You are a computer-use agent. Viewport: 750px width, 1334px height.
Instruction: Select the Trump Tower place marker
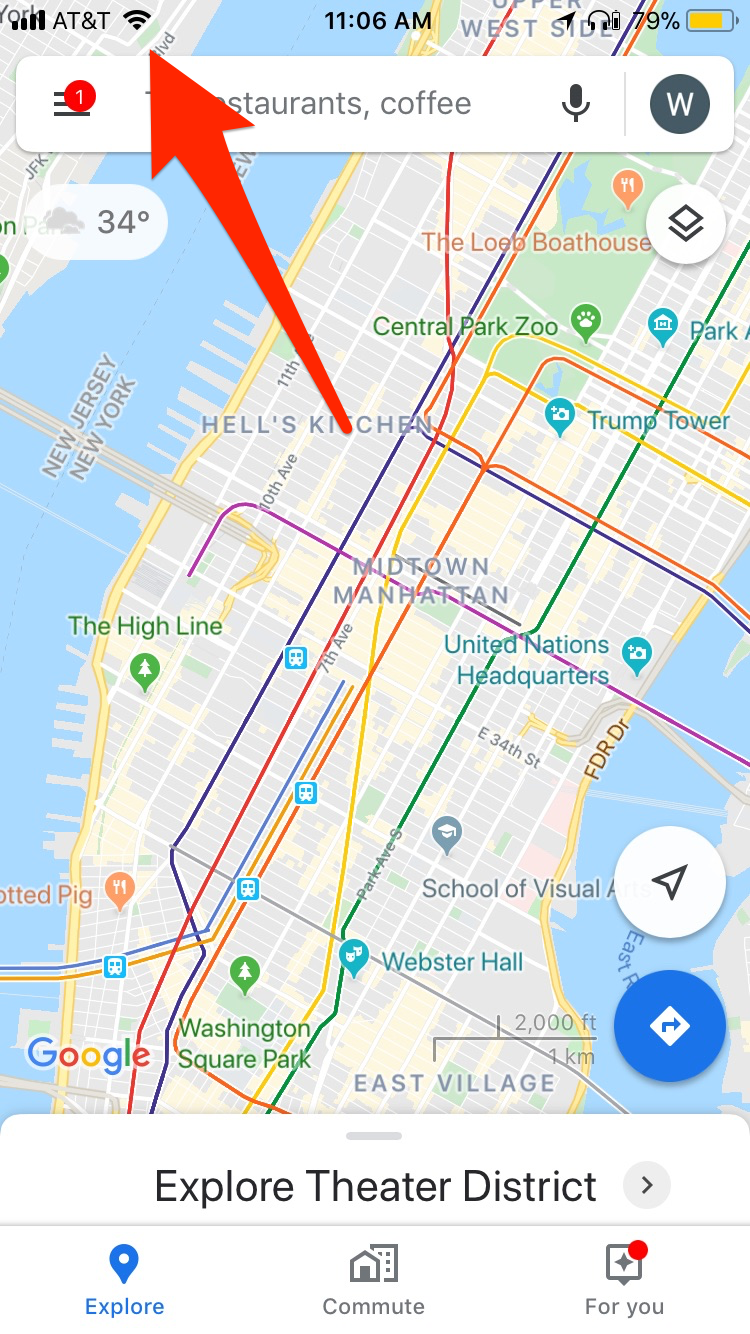[560, 412]
